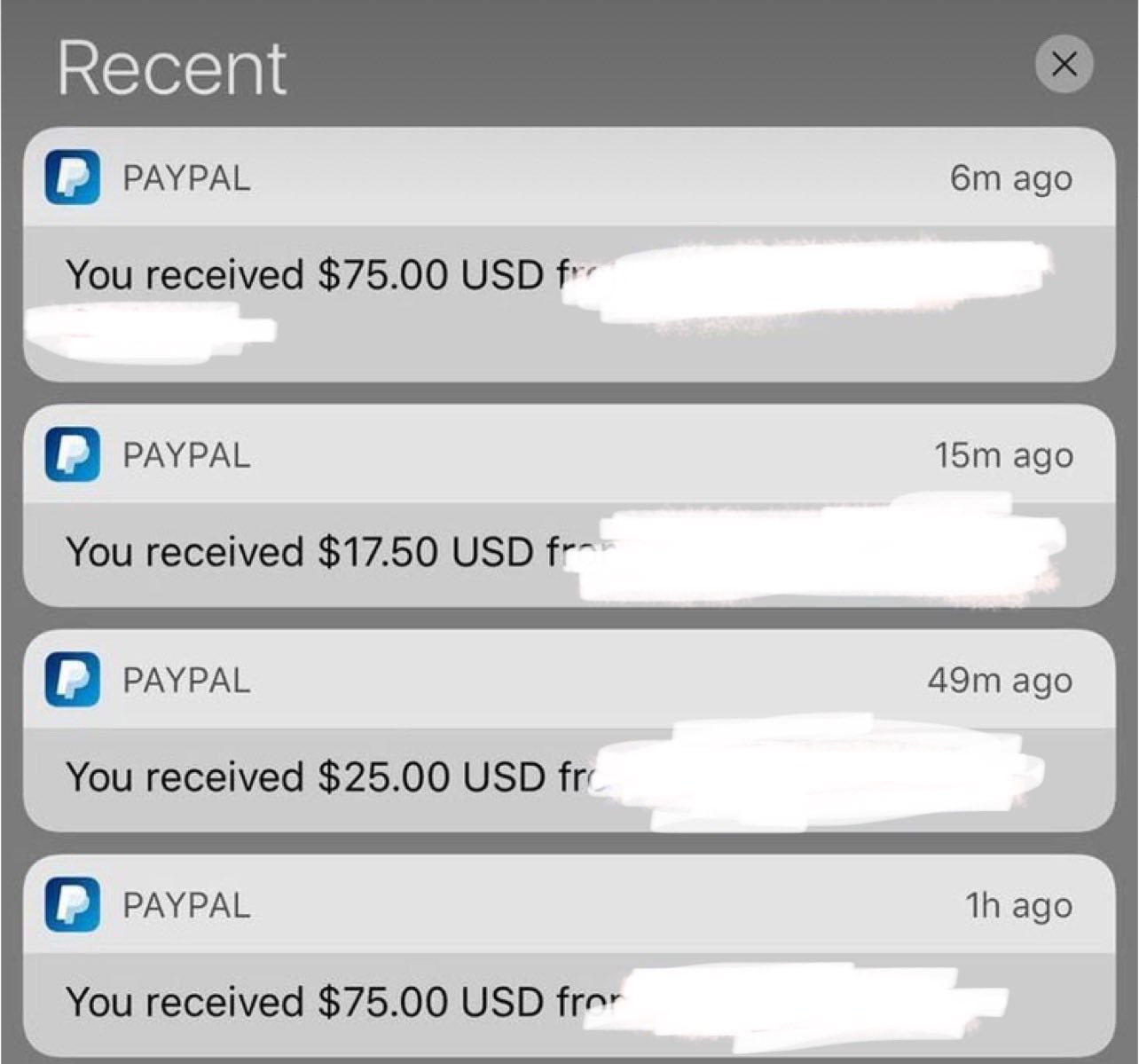
Task: Open the PayPal notification from 1h ago
Action: pos(568,956)
